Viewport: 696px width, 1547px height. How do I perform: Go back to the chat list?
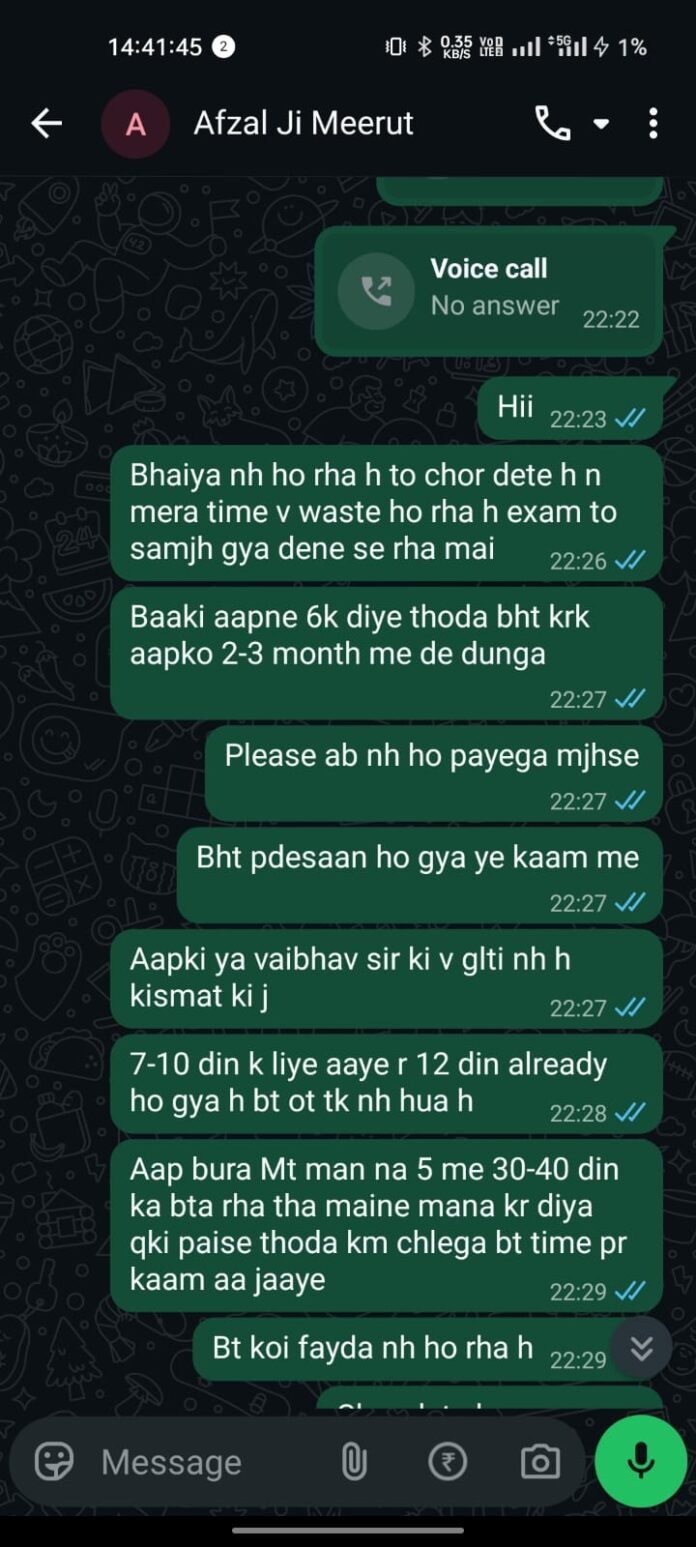tap(46, 123)
